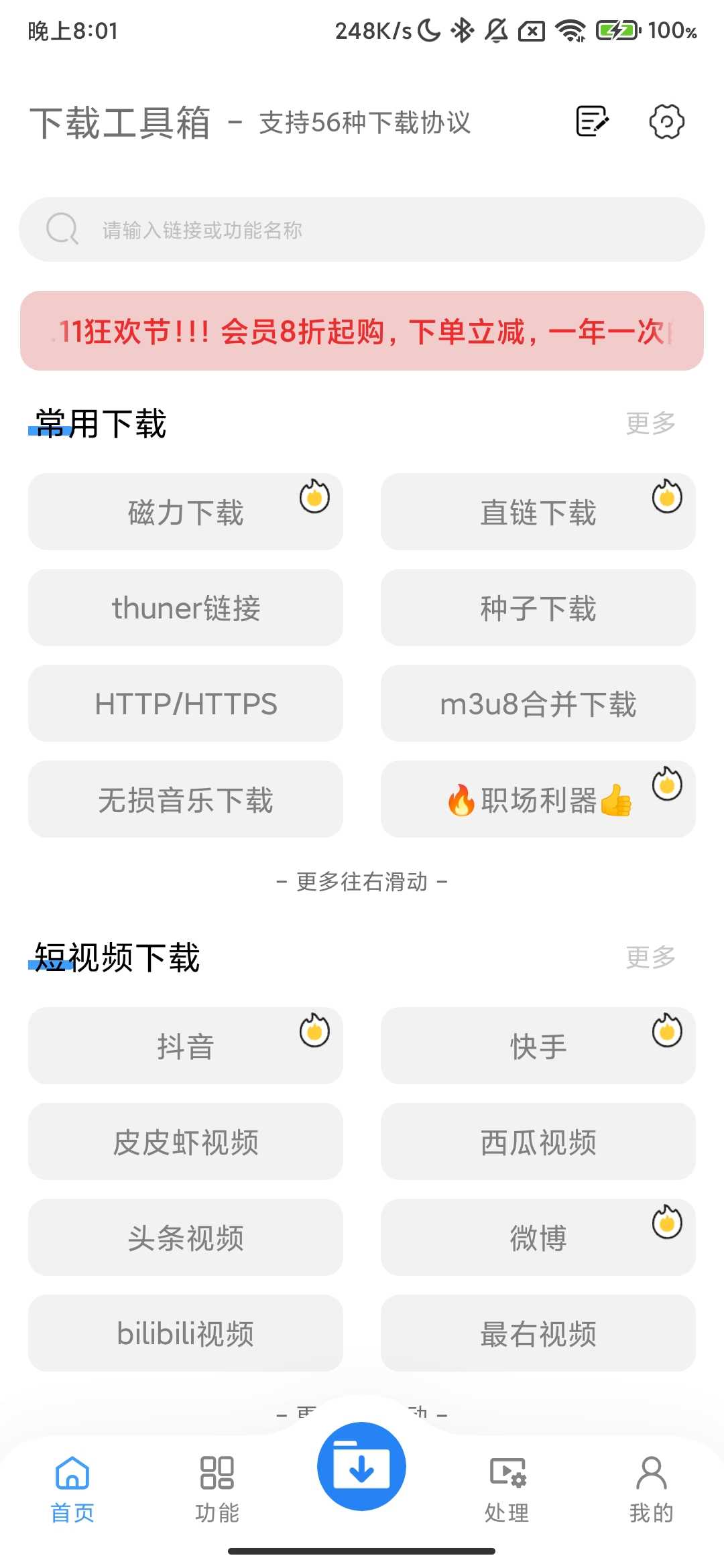Tap the blue download folder button
This screenshot has width=724, height=1568.
362,1466
